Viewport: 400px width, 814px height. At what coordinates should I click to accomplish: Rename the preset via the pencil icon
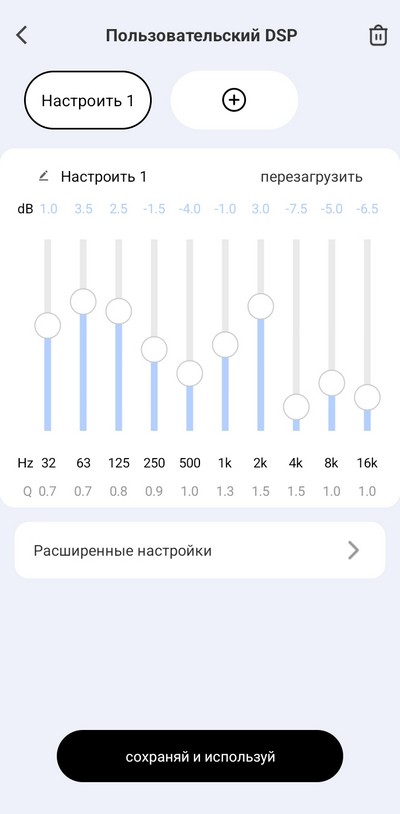[x=44, y=176]
